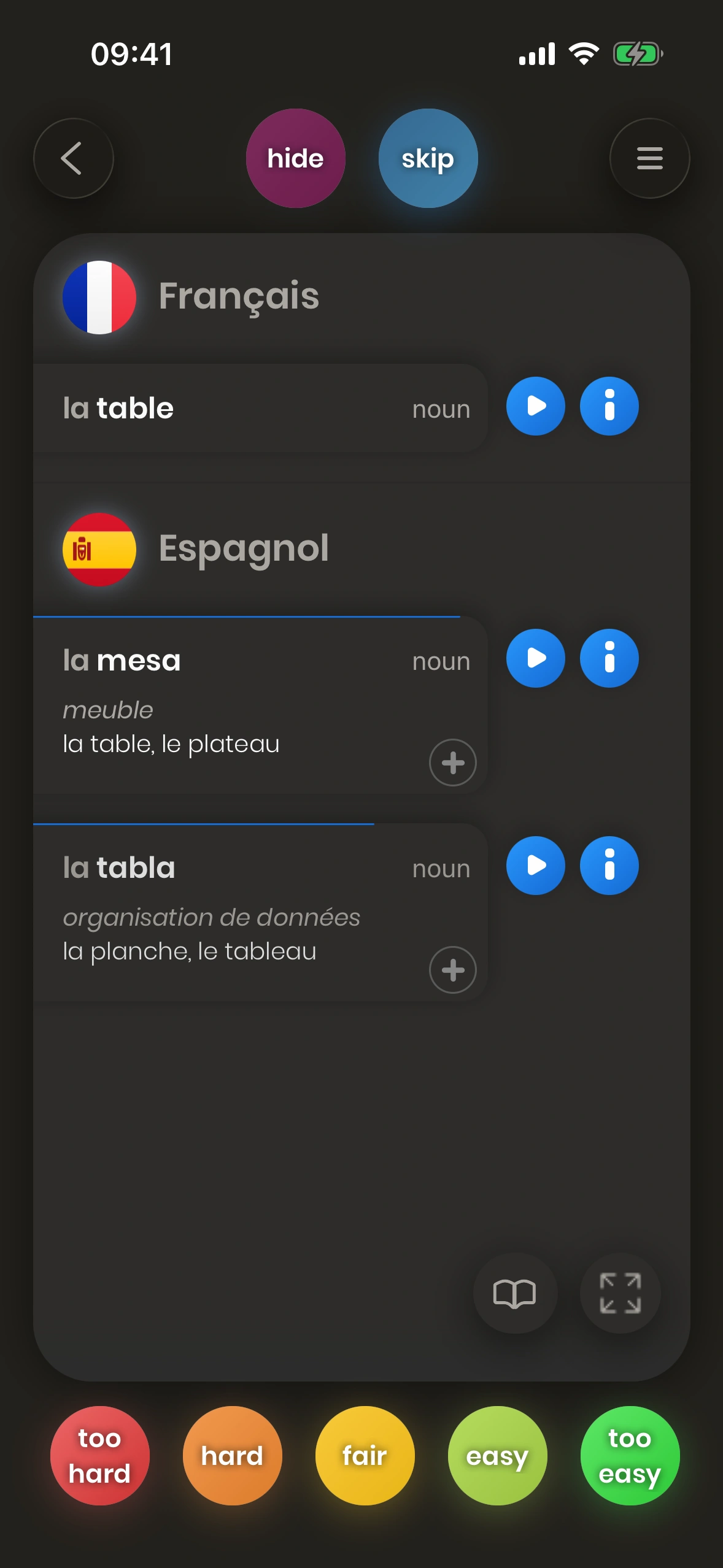Choose the too easy rating
Viewport: 723px width, 1568px height.
(630, 1455)
